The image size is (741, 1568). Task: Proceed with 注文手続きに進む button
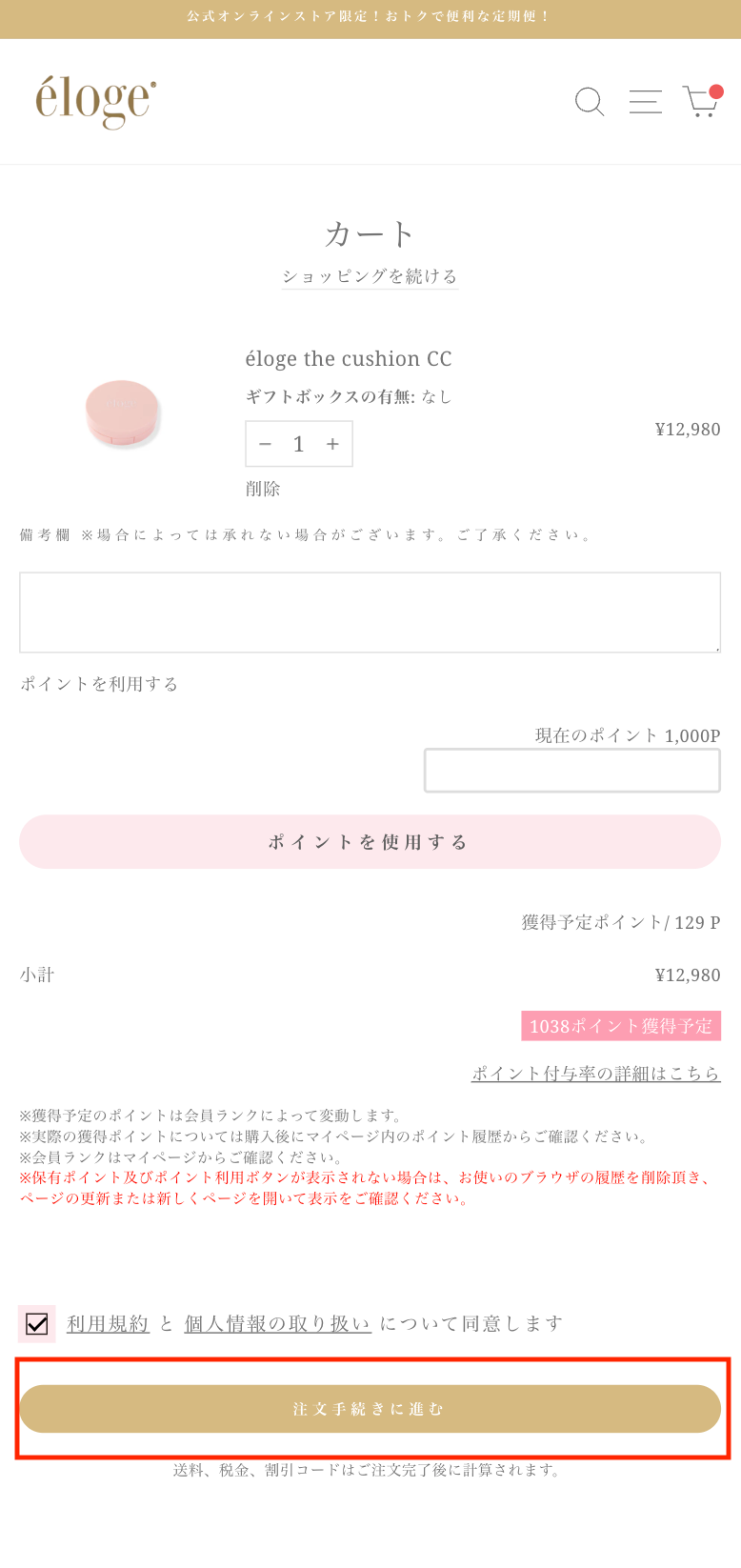(370, 1409)
